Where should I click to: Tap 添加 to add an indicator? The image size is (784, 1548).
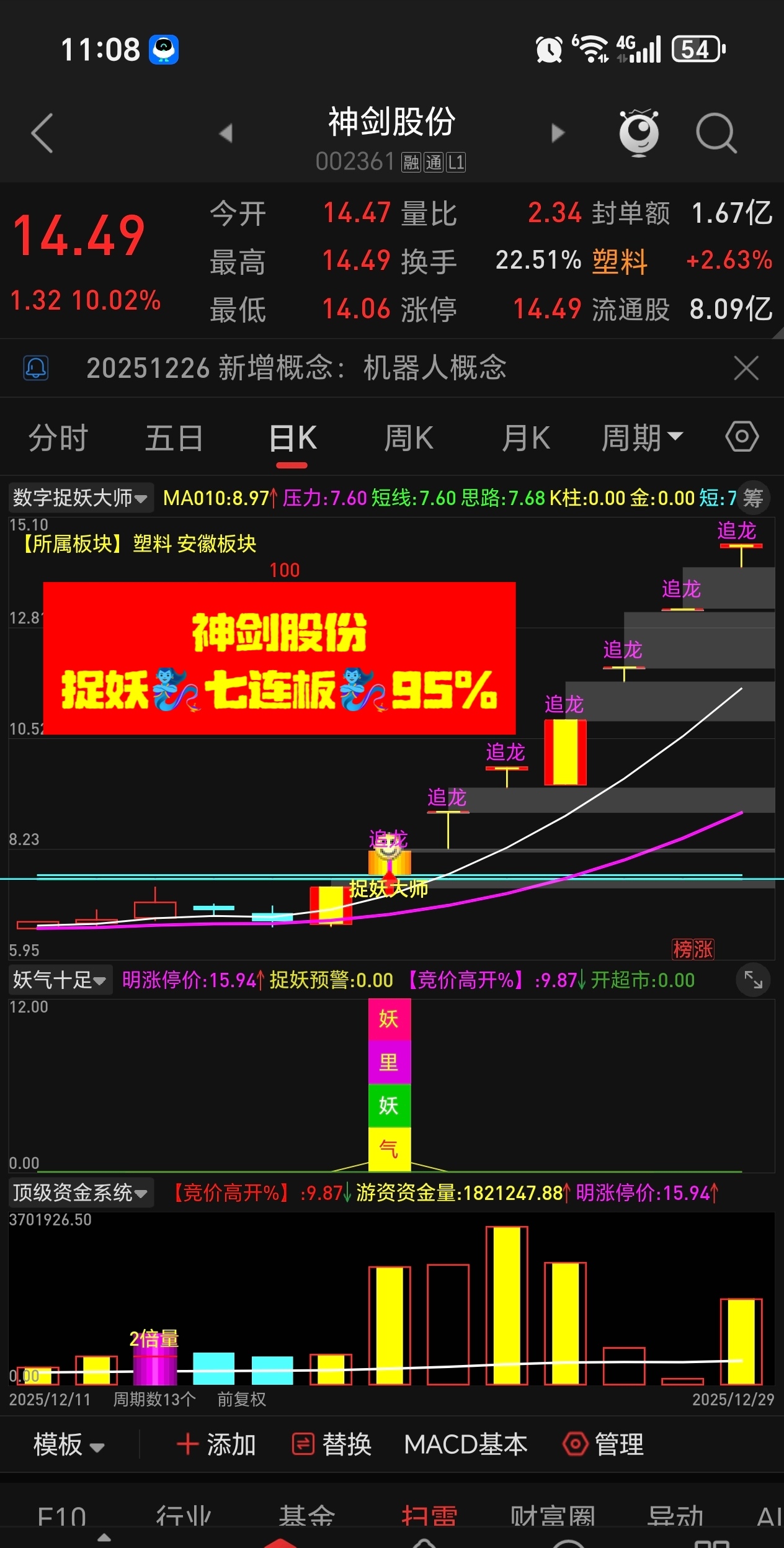pyautogui.click(x=216, y=1445)
